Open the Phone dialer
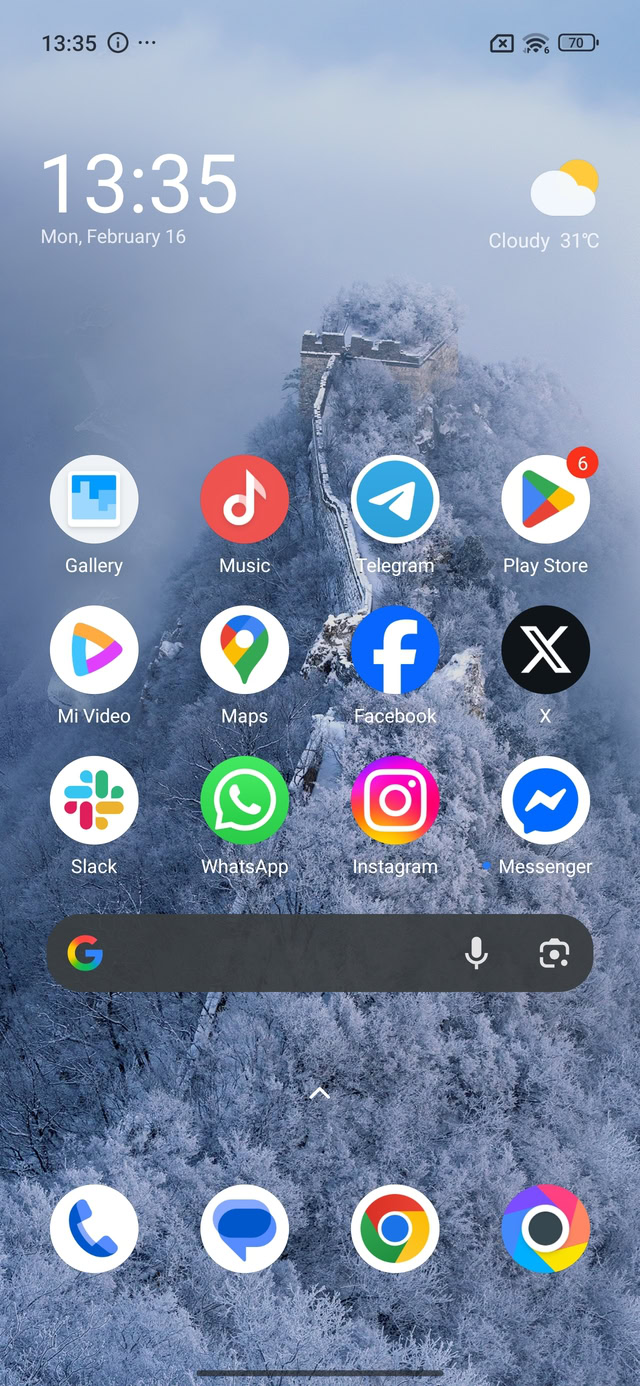Image resolution: width=640 pixels, height=1386 pixels. coord(94,1229)
